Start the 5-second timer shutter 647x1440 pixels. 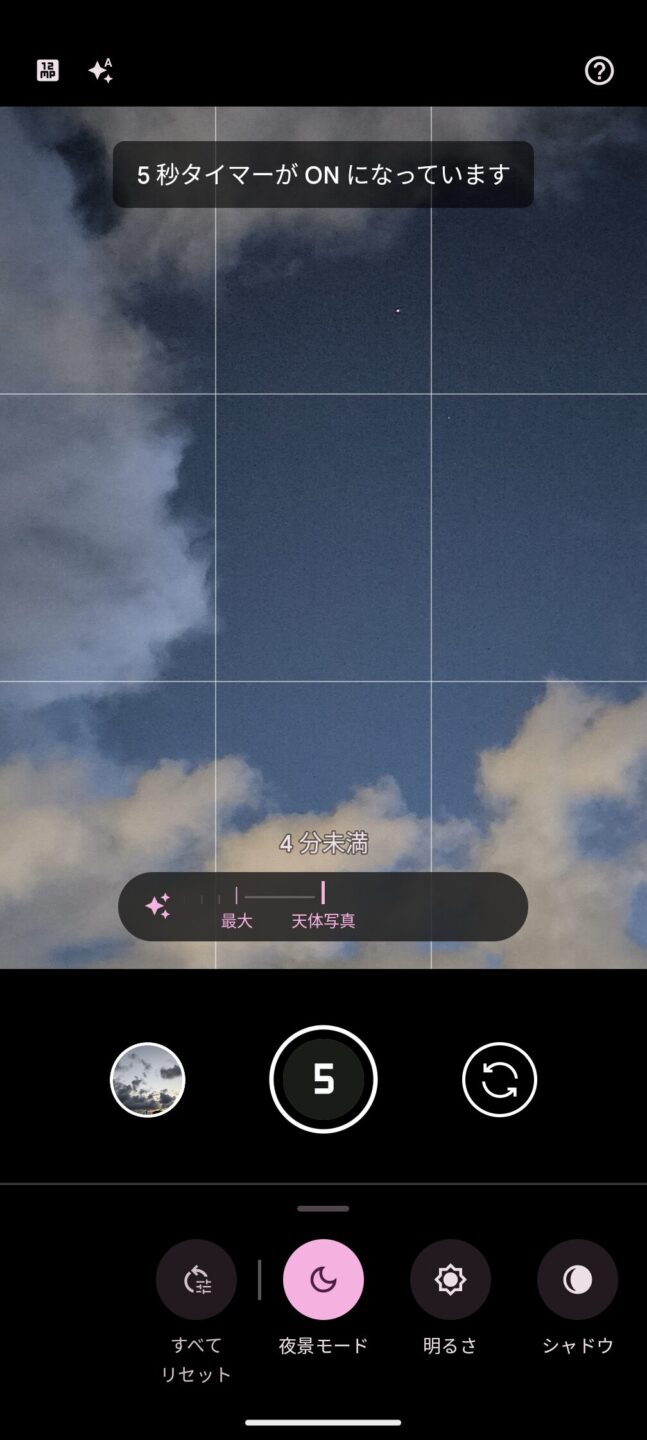323,1080
